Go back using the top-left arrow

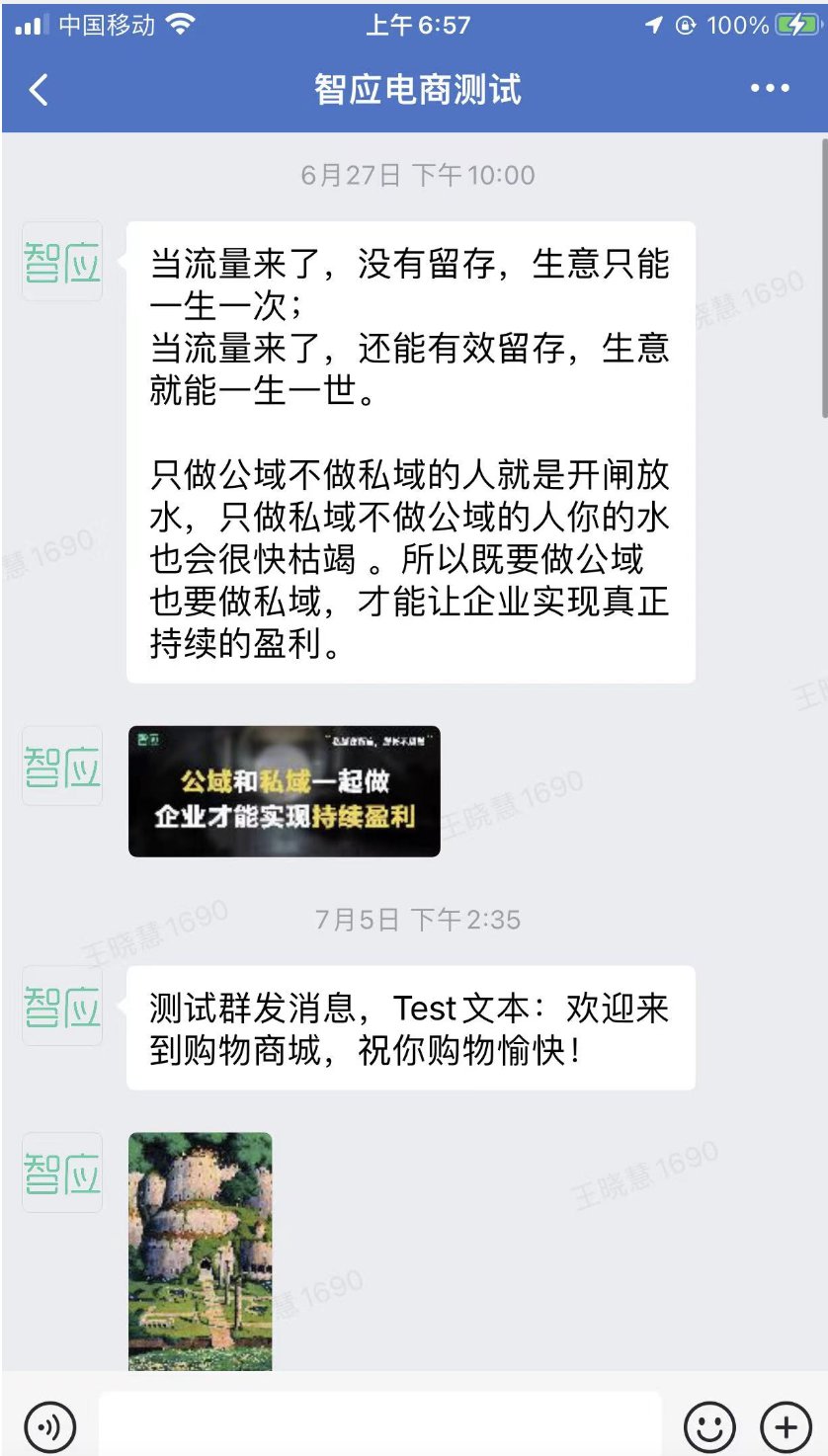click(x=39, y=89)
